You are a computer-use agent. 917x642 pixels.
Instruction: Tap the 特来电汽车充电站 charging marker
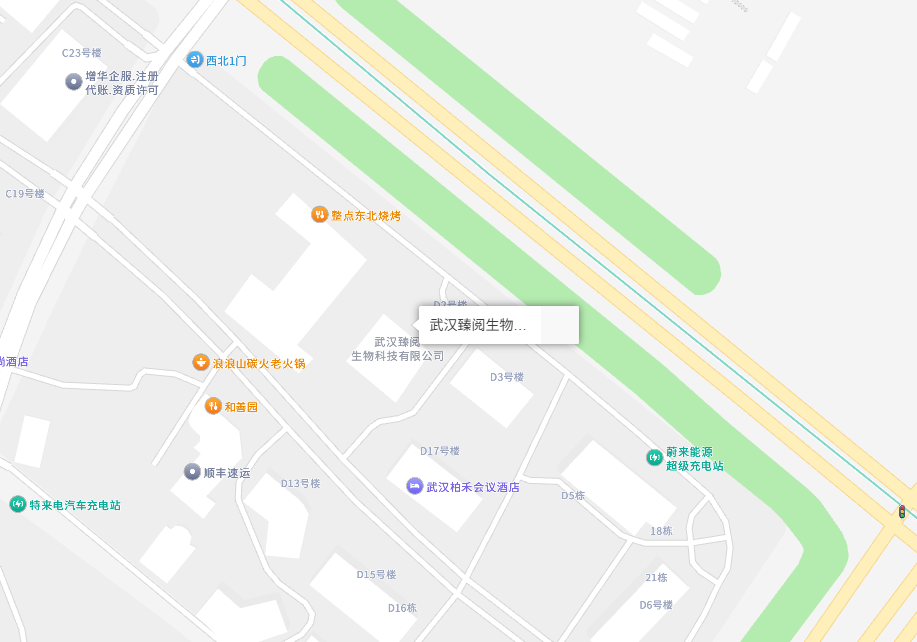coord(18,504)
